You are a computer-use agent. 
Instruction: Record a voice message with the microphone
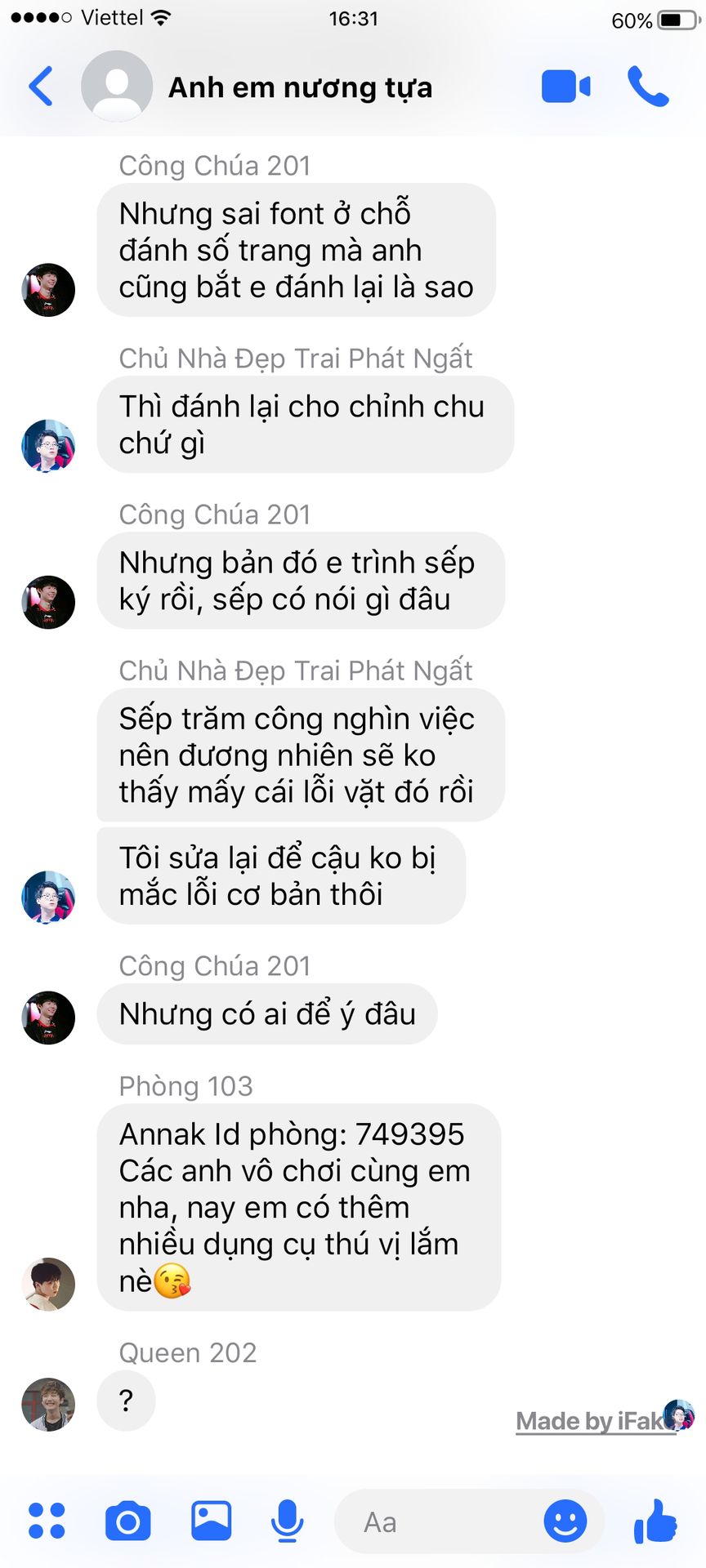[x=287, y=1521]
